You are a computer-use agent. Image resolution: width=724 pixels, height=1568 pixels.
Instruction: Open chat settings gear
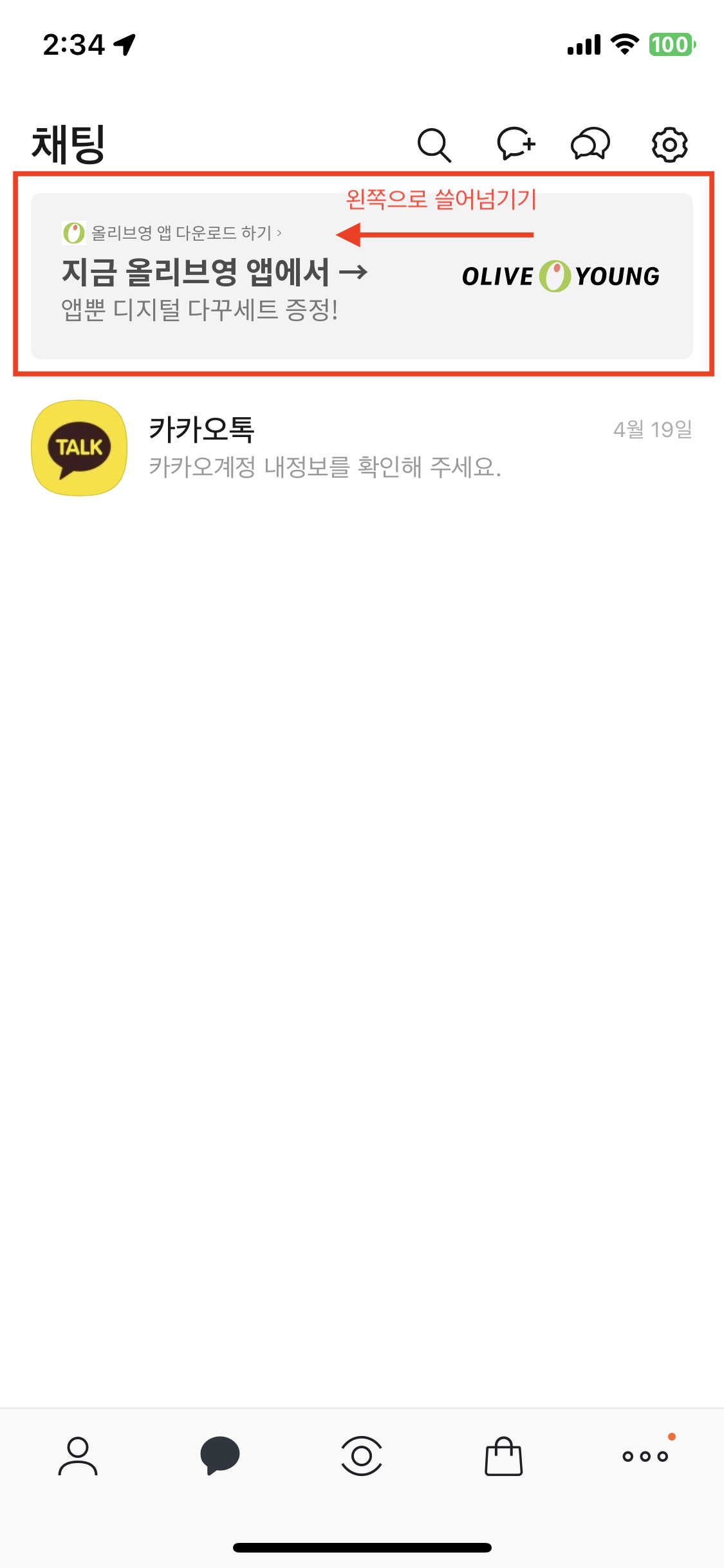click(669, 144)
